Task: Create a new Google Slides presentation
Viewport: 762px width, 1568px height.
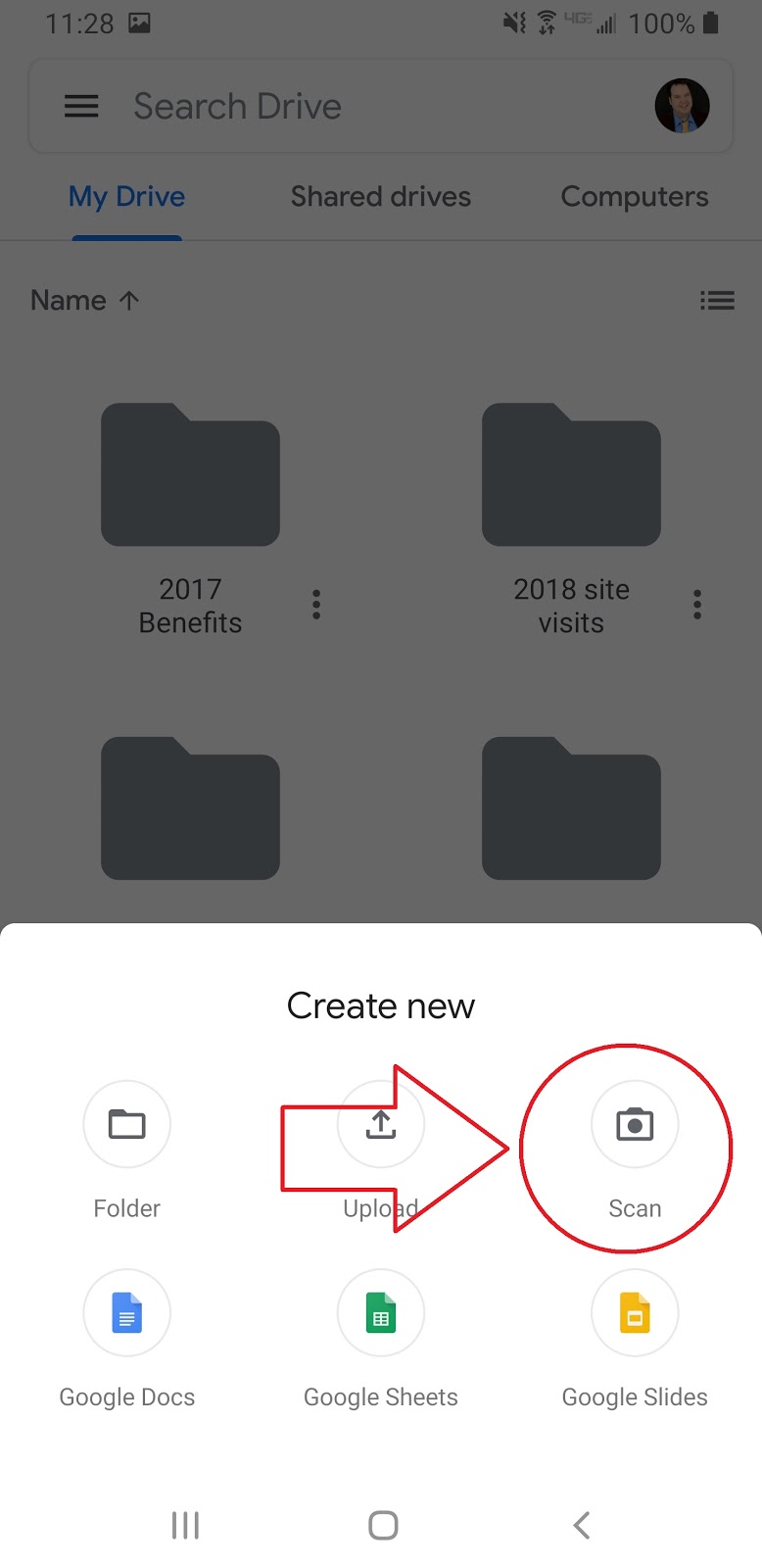Action: coord(635,1313)
